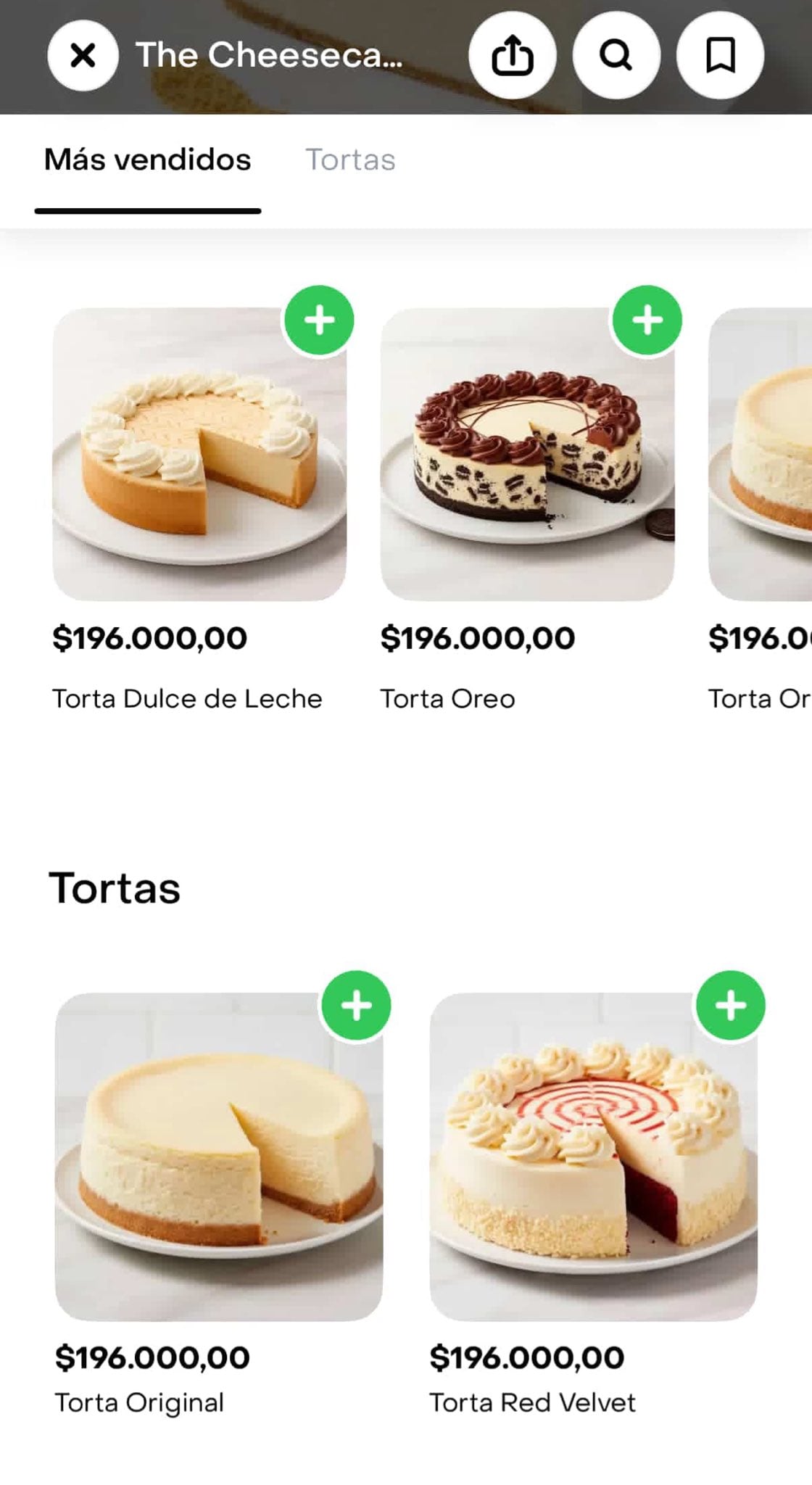Viewport: 812px width, 1485px height.
Task: Select the Torta Red Velvet label
Action: pyautogui.click(x=533, y=1402)
